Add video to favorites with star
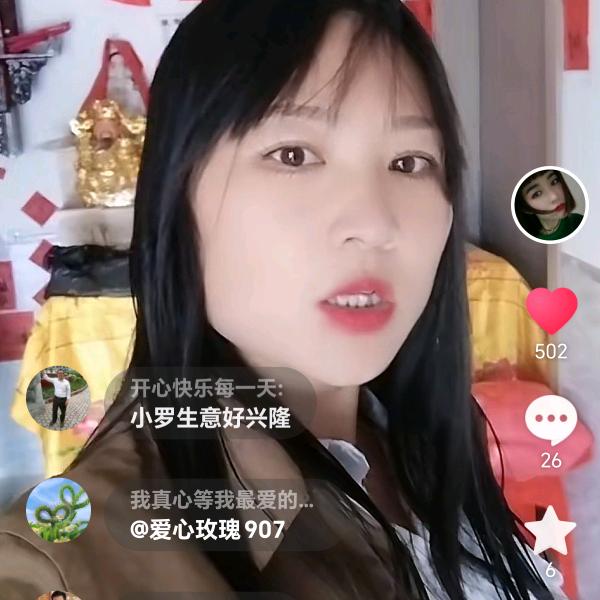Viewport: 600px width, 600px height. point(551,531)
